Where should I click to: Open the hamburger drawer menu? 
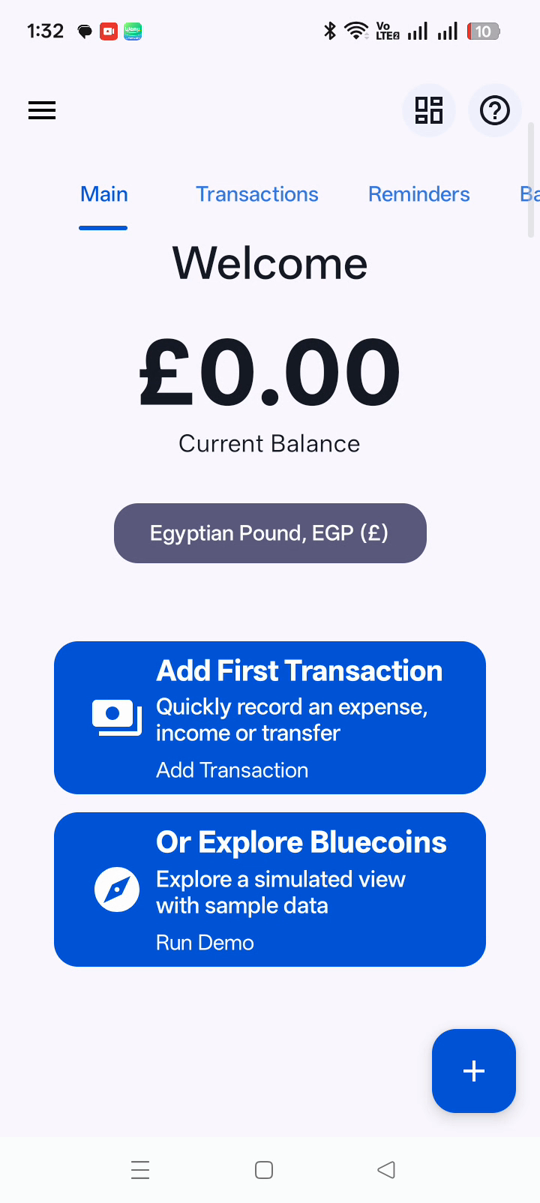tap(42, 110)
